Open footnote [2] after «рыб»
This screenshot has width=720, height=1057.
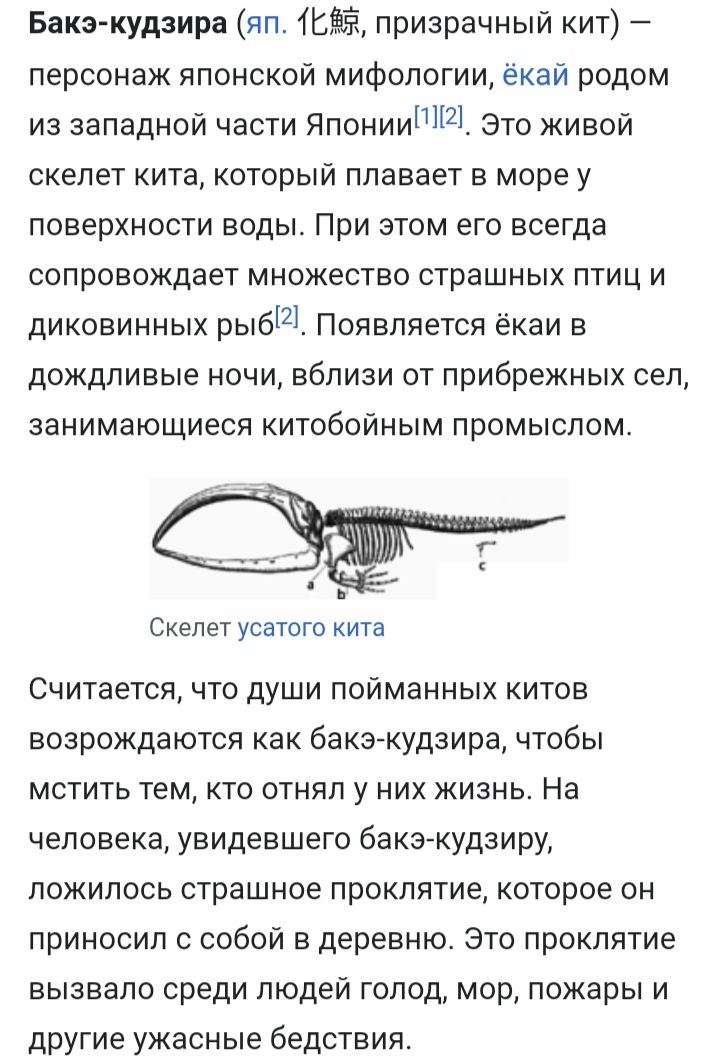click(x=287, y=316)
